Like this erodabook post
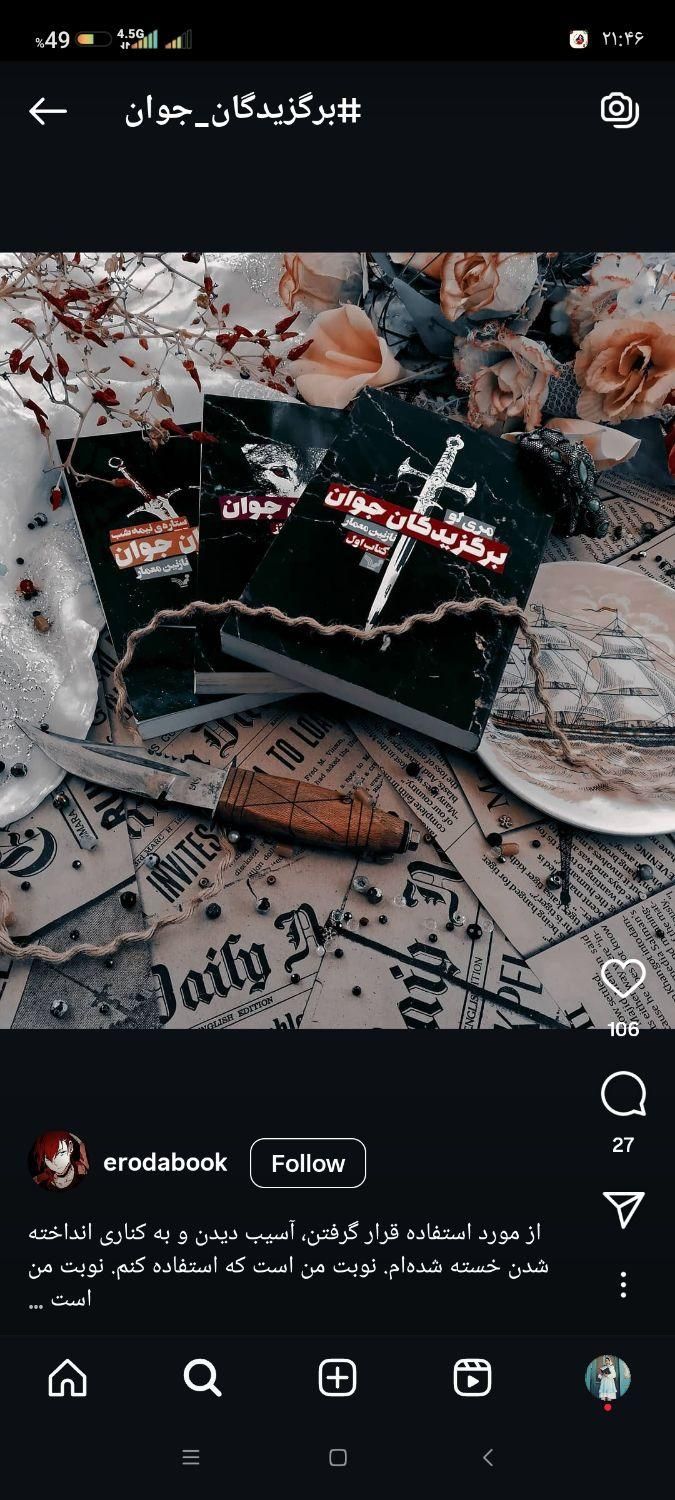 (623, 979)
